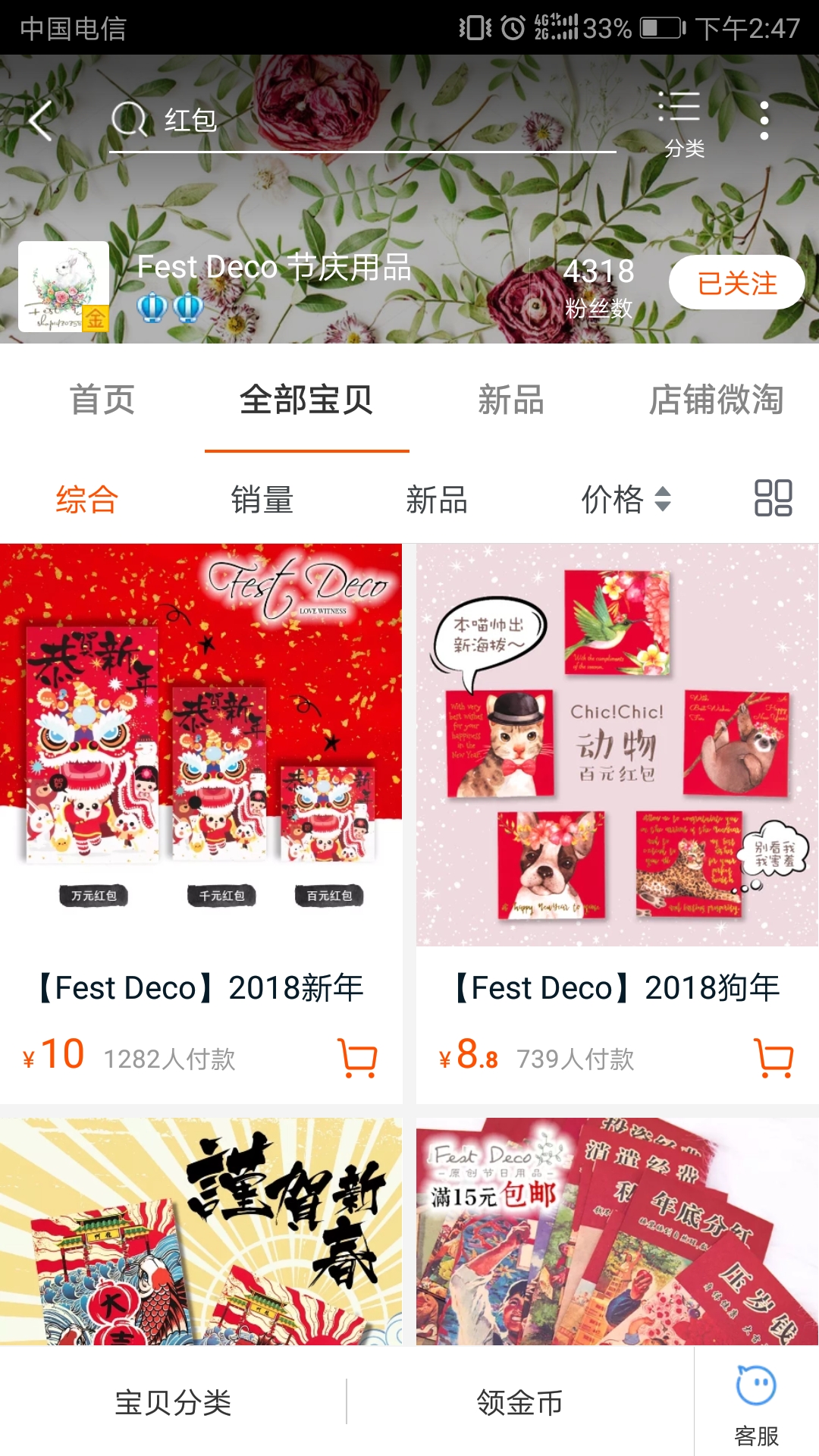Sort items by 销量
819x1456 pixels.
coord(262,500)
